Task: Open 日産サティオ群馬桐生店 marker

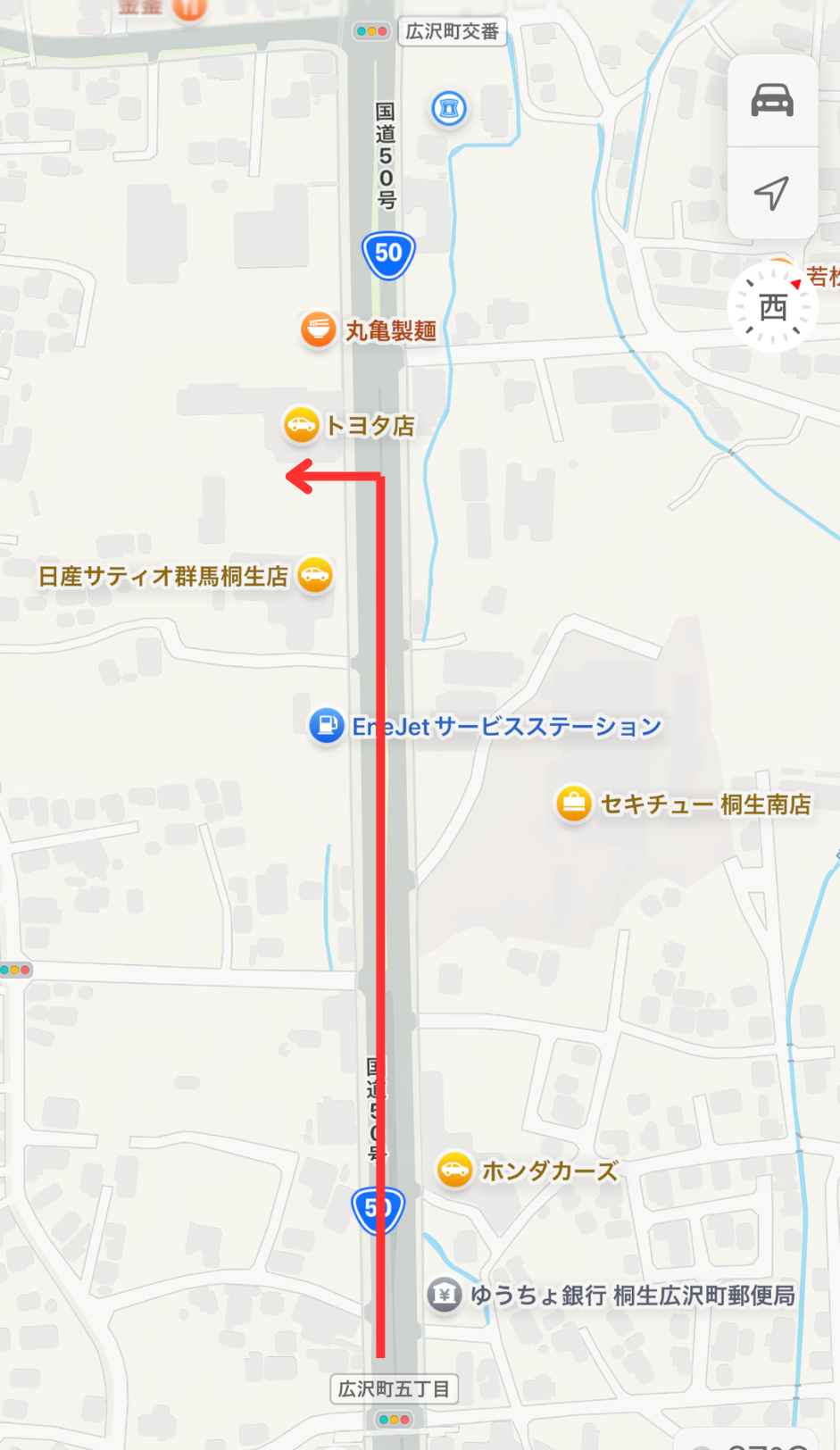Action: (x=315, y=576)
